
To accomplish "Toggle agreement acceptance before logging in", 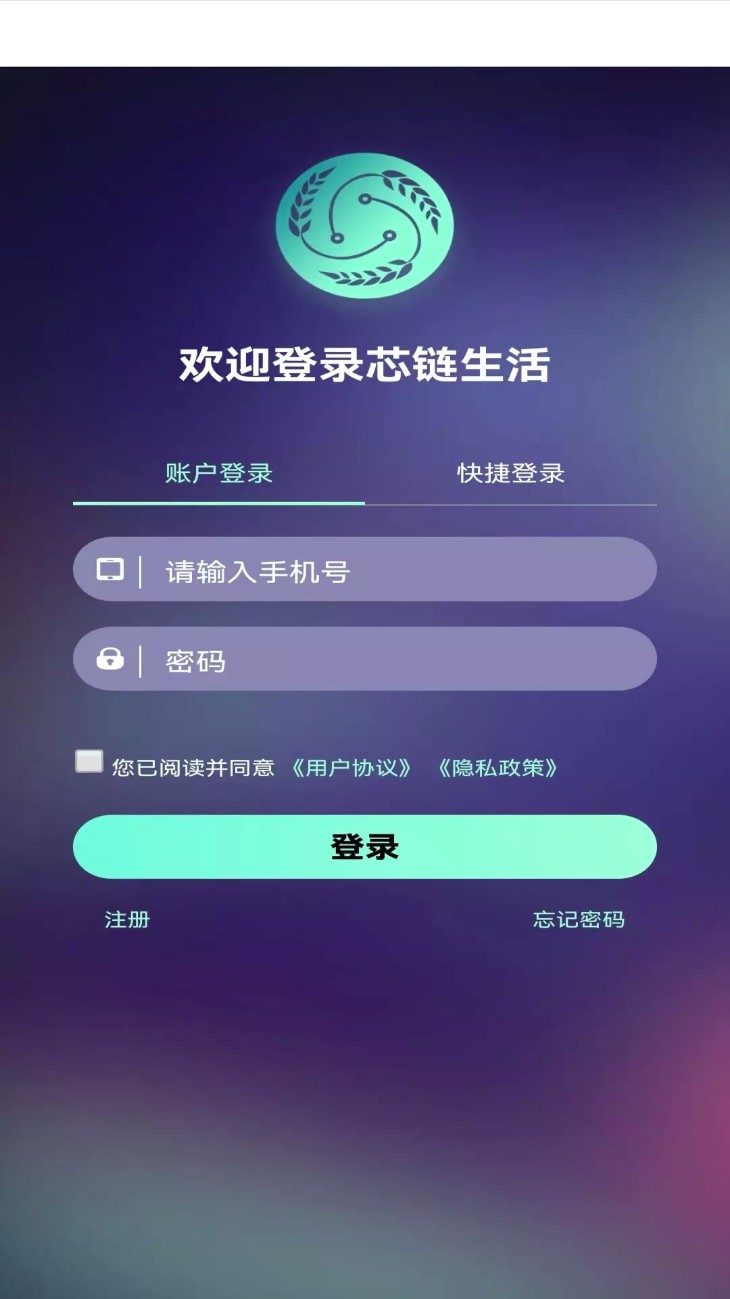I will [x=88, y=762].
